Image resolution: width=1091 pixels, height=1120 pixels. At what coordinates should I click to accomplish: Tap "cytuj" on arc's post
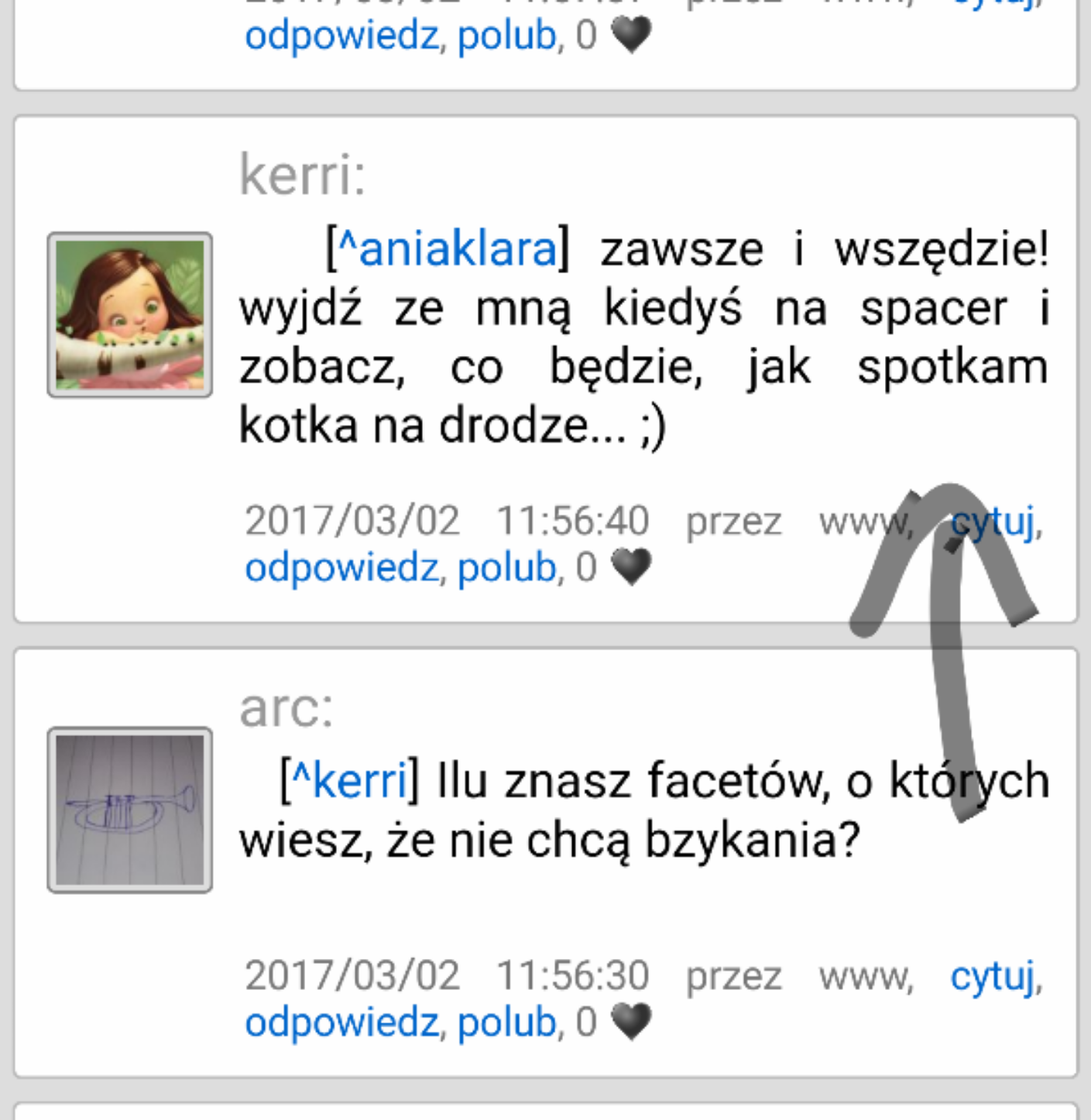click(x=992, y=976)
